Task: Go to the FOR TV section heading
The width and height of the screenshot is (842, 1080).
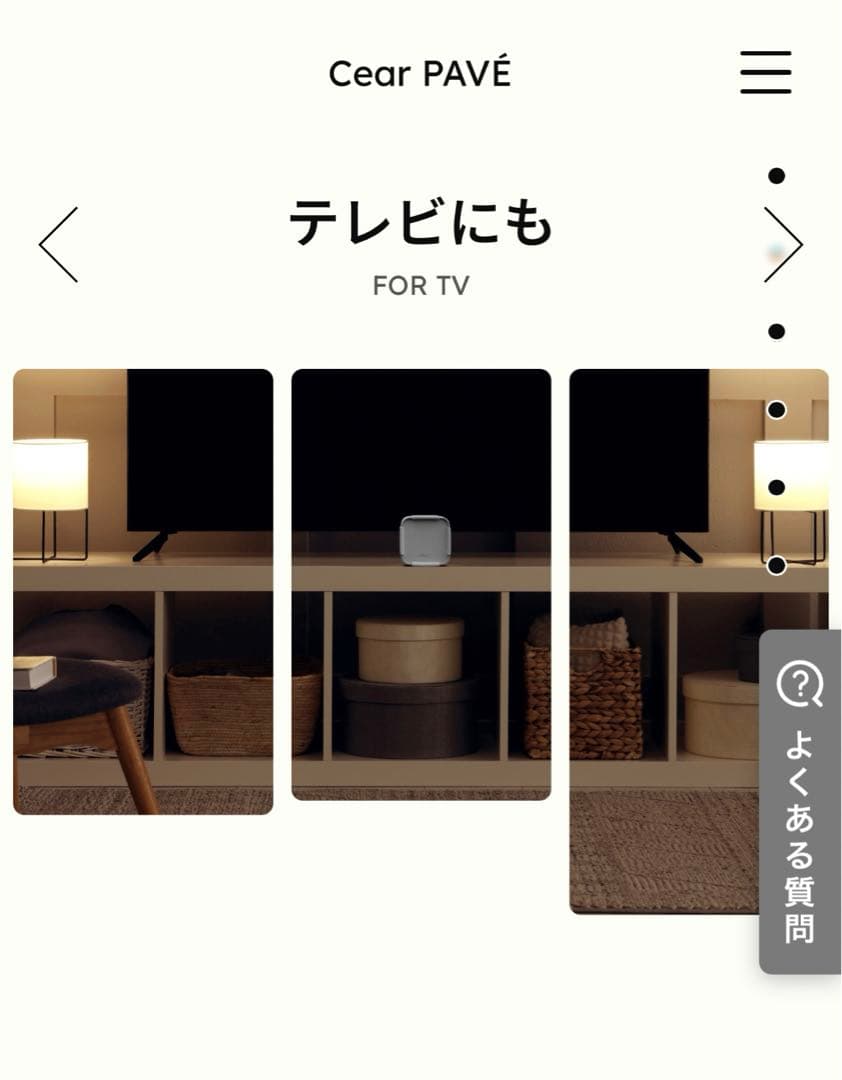Action: click(x=421, y=286)
